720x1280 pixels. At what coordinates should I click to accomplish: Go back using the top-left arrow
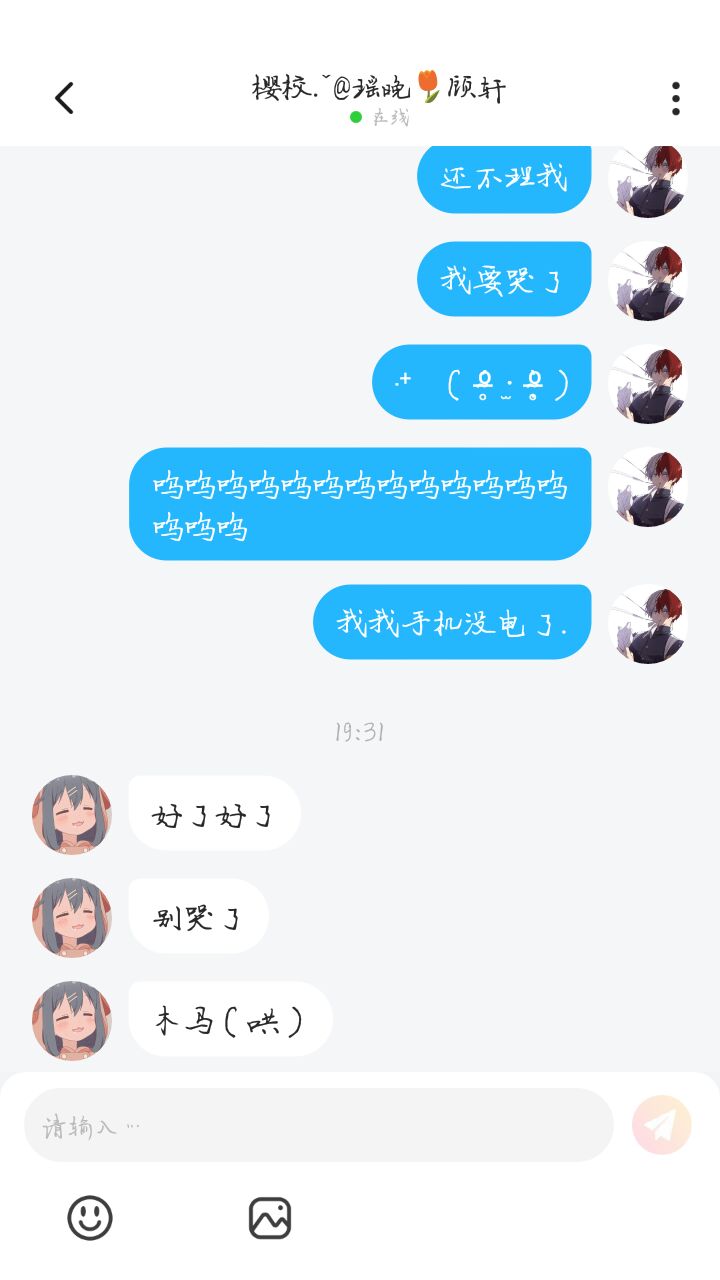pos(64,98)
